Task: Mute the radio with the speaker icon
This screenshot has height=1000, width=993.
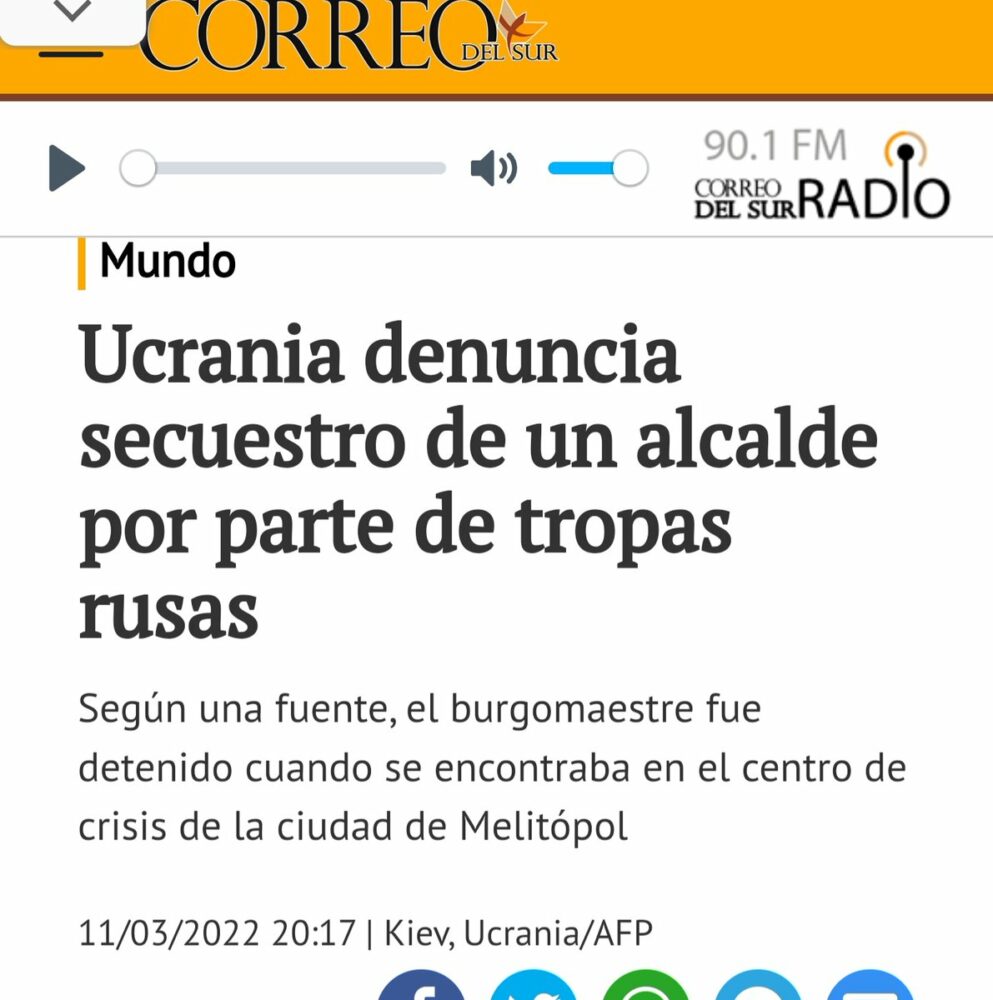Action: coord(493,169)
